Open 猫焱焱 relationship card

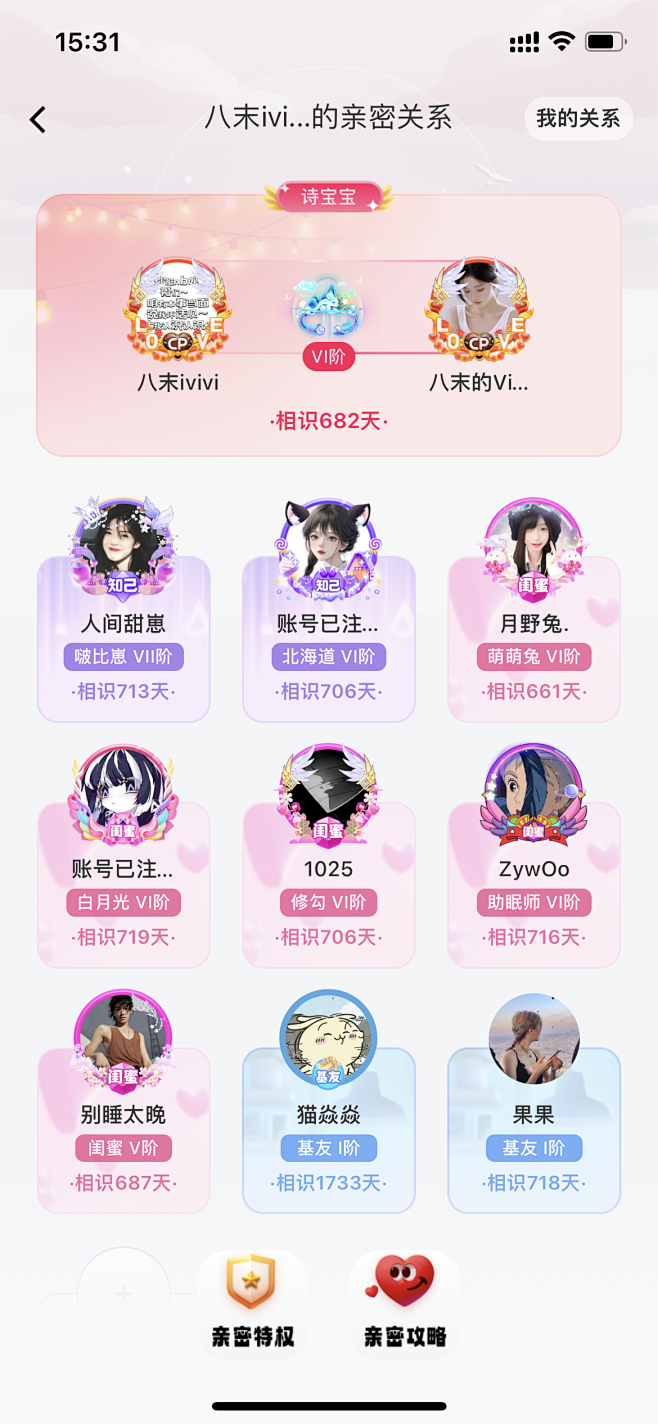pos(328,1128)
